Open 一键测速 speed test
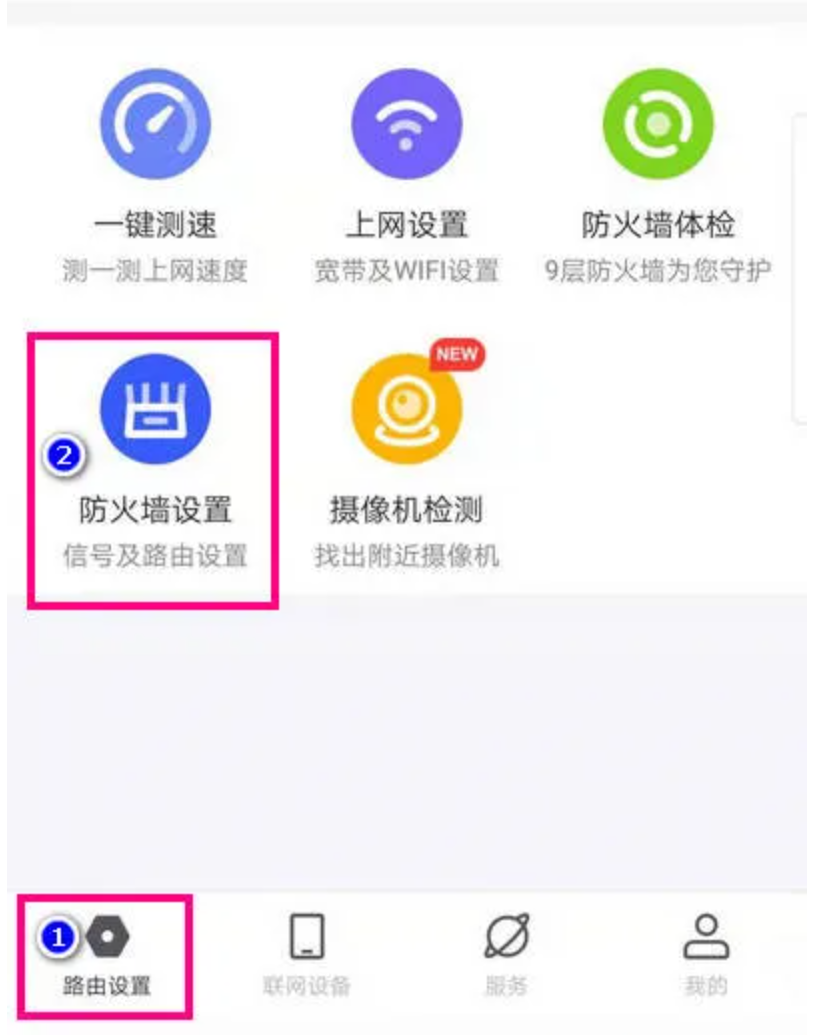Screen dimensions: 813x1035 155,124
